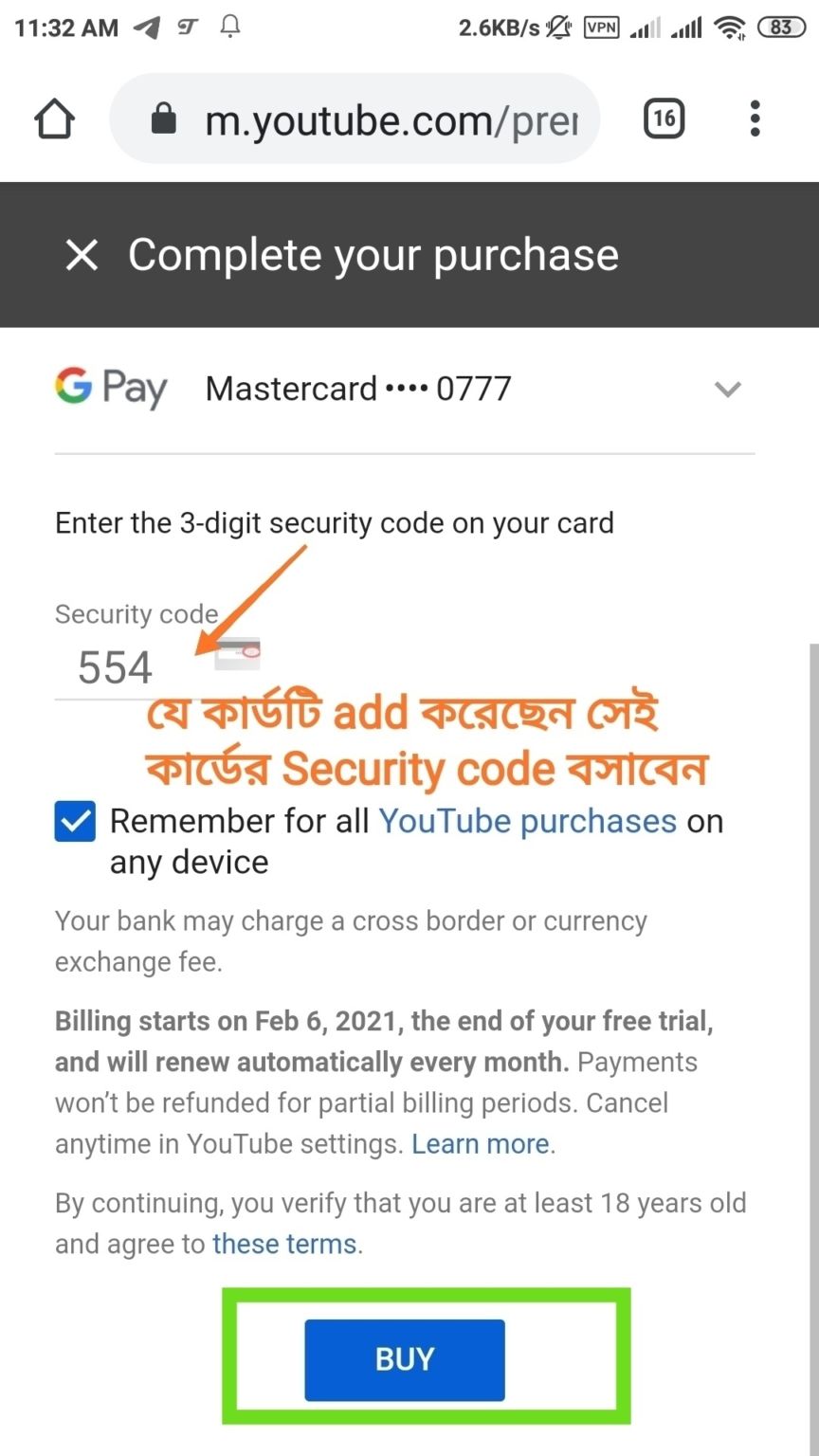Open the tab switcher showing 16
The width and height of the screenshot is (819, 1456).
[664, 119]
